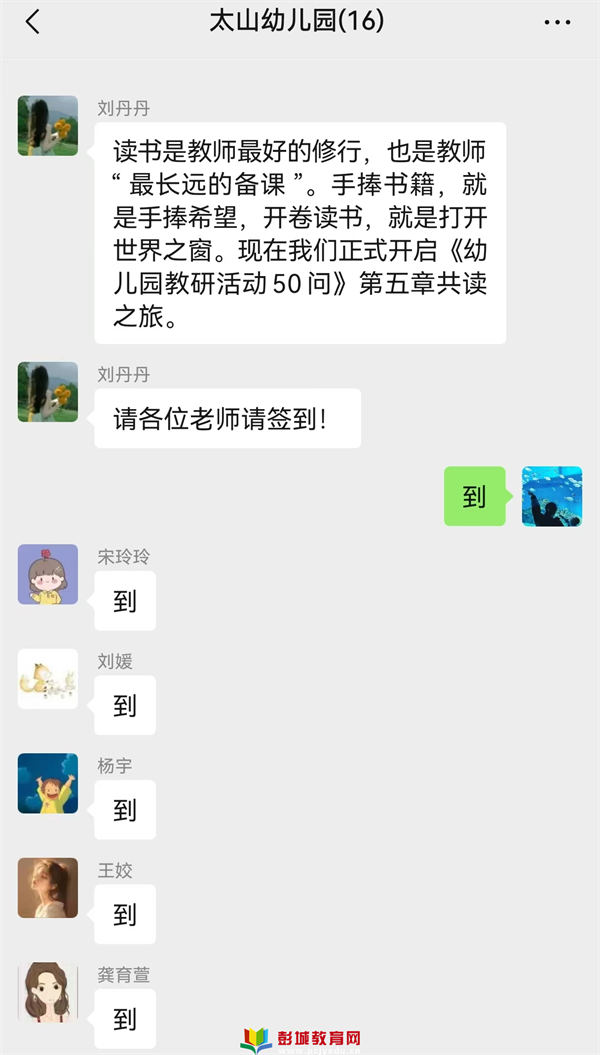Tap 龚育萱's avatar
Image resolution: width=600 pixels, height=1055 pixels.
48,992
